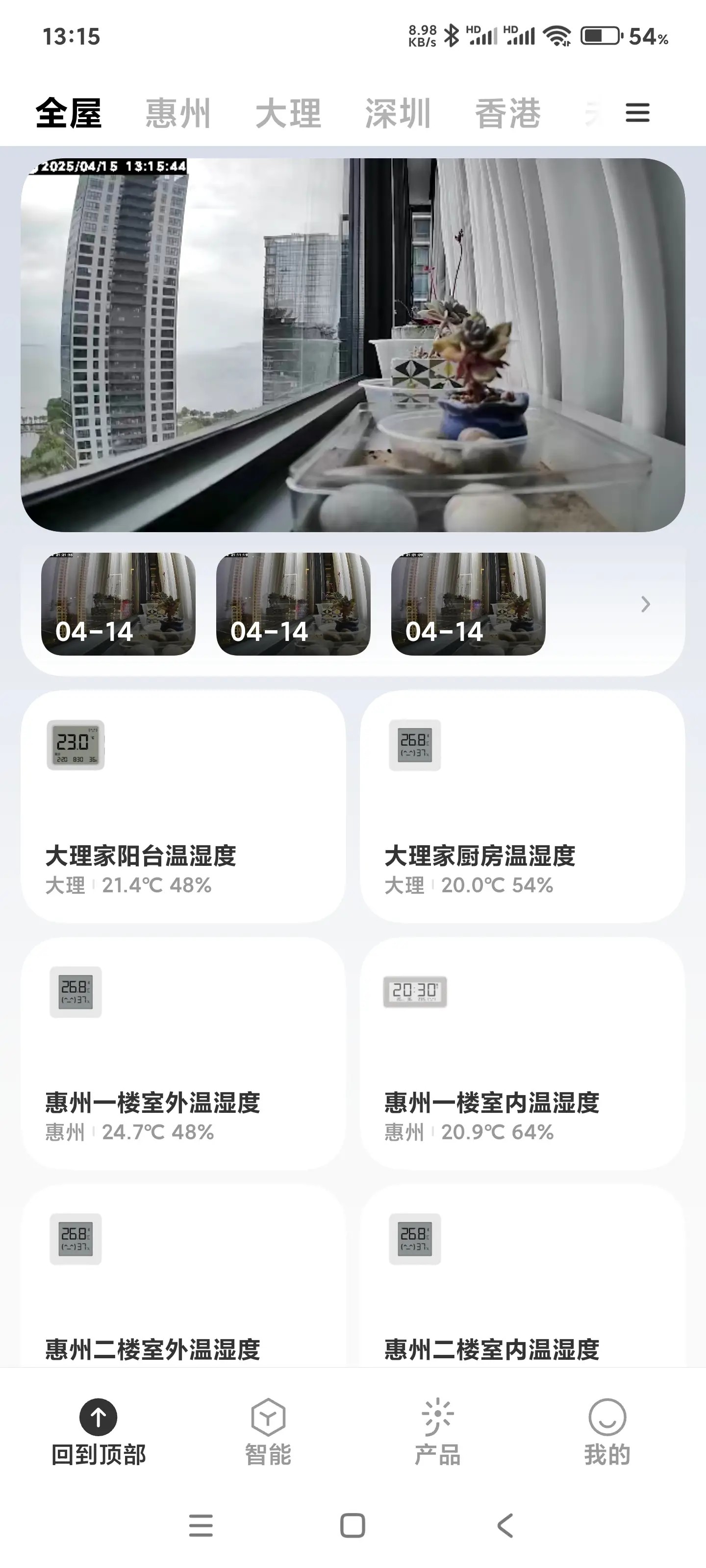View the 惠州一楼室外温湿度 sensor

point(183,1053)
